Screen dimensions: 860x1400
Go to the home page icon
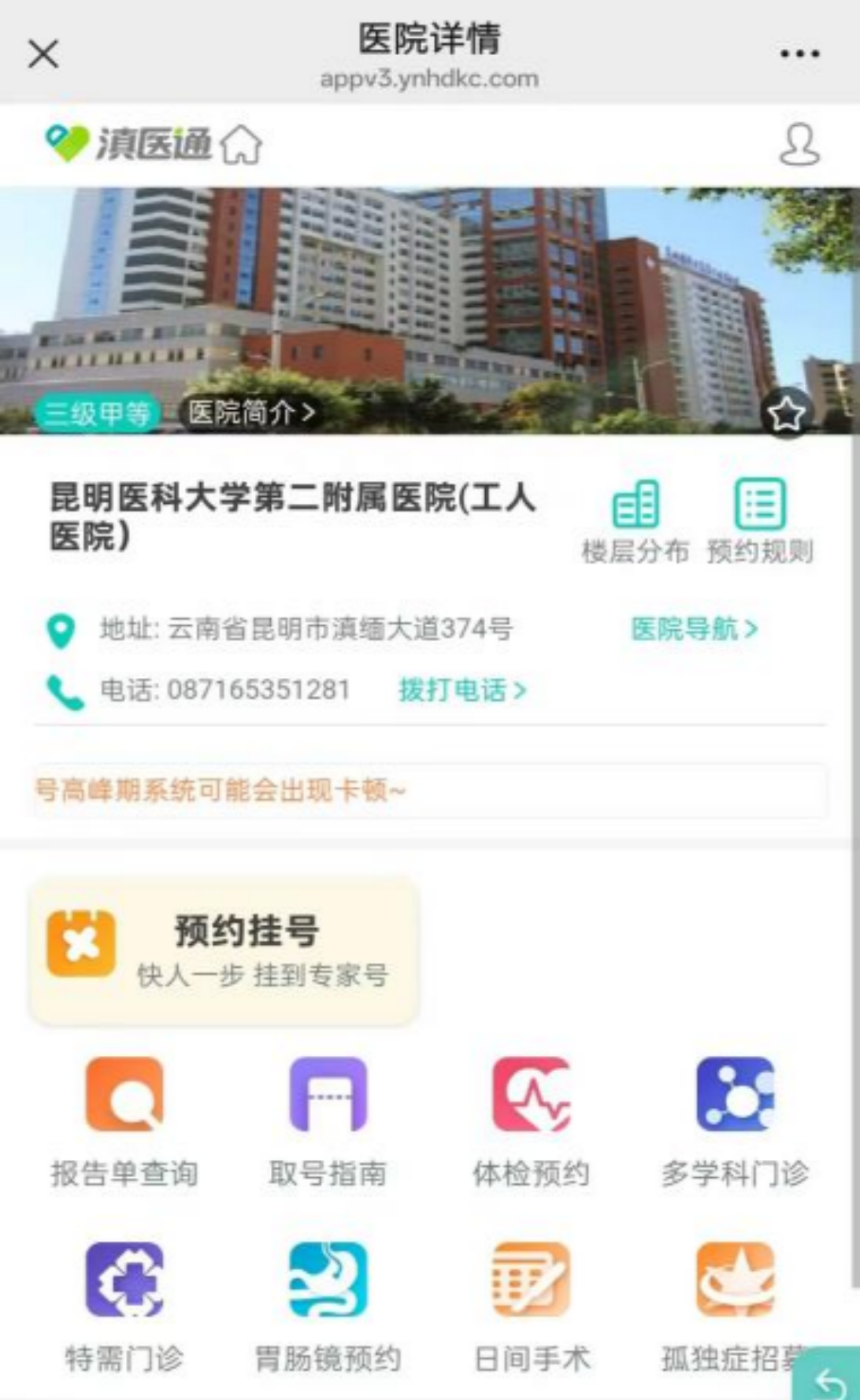pyautogui.click(x=241, y=145)
